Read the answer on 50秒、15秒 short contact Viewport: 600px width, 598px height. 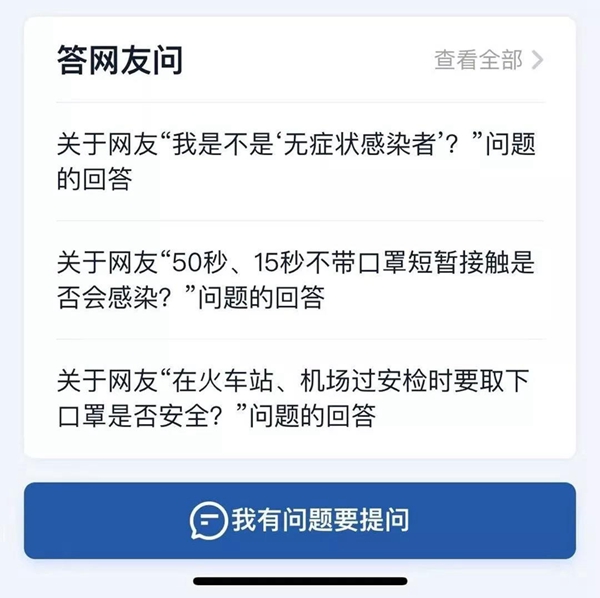click(x=297, y=280)
